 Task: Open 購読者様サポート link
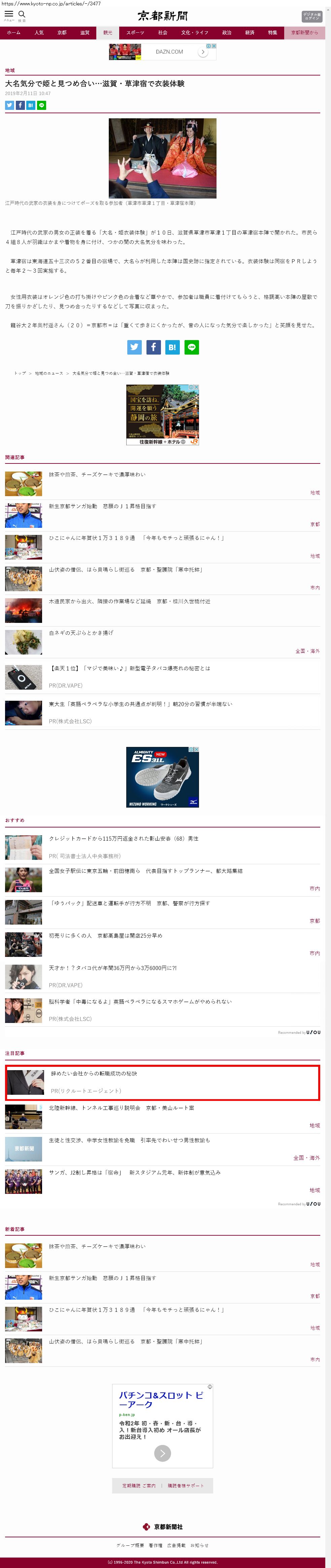[x=186, y=1486]
